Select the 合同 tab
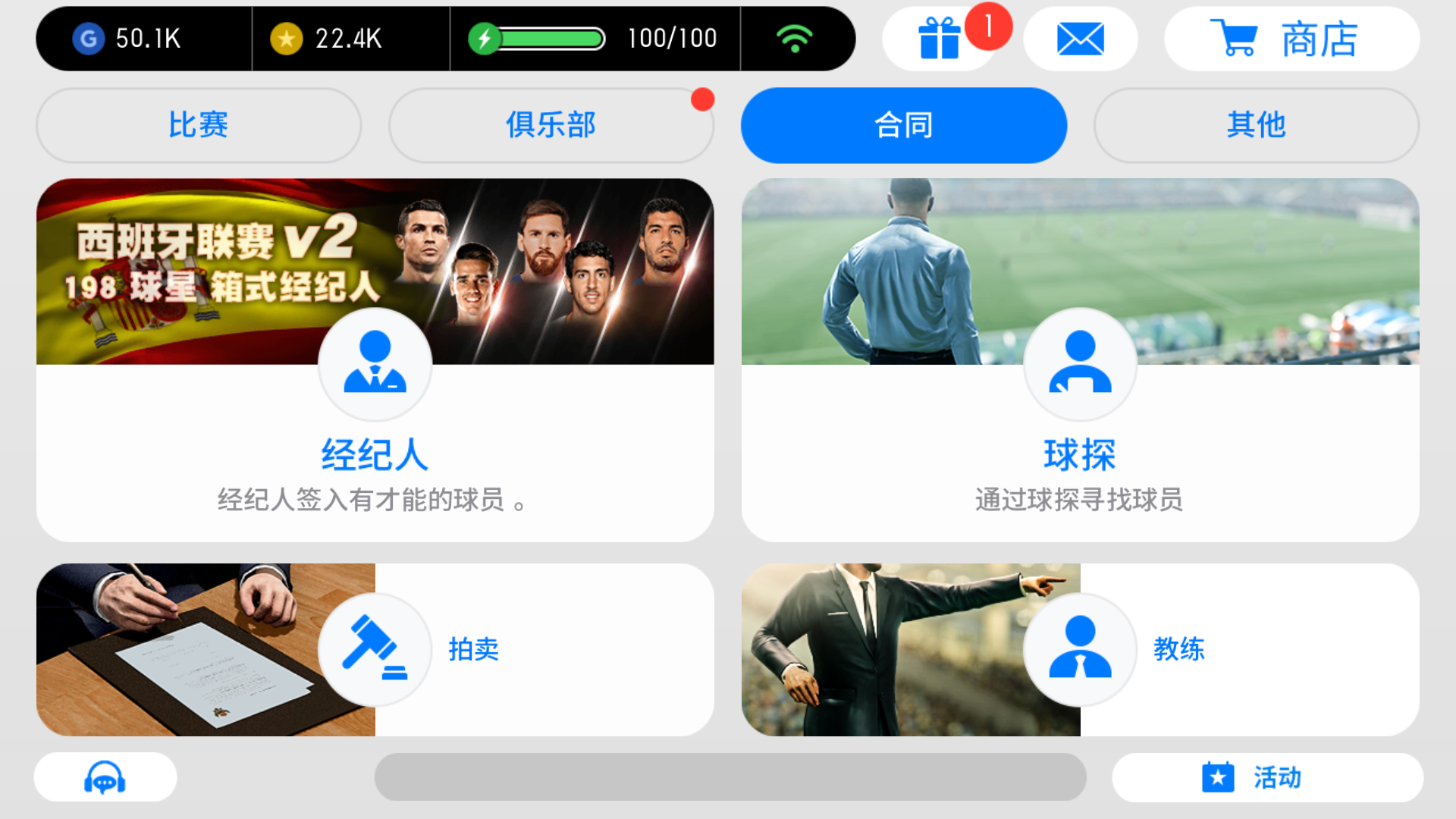 click(903, 125)
